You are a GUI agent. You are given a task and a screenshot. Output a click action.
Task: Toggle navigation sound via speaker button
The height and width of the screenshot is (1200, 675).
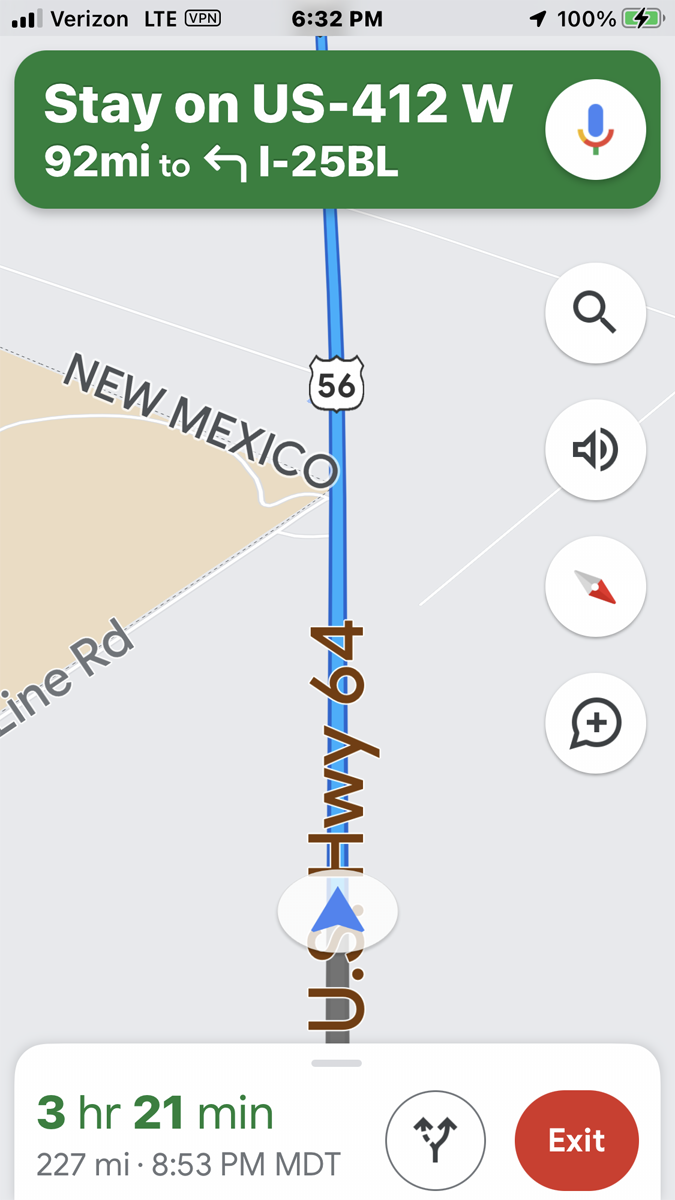[595, 450]
